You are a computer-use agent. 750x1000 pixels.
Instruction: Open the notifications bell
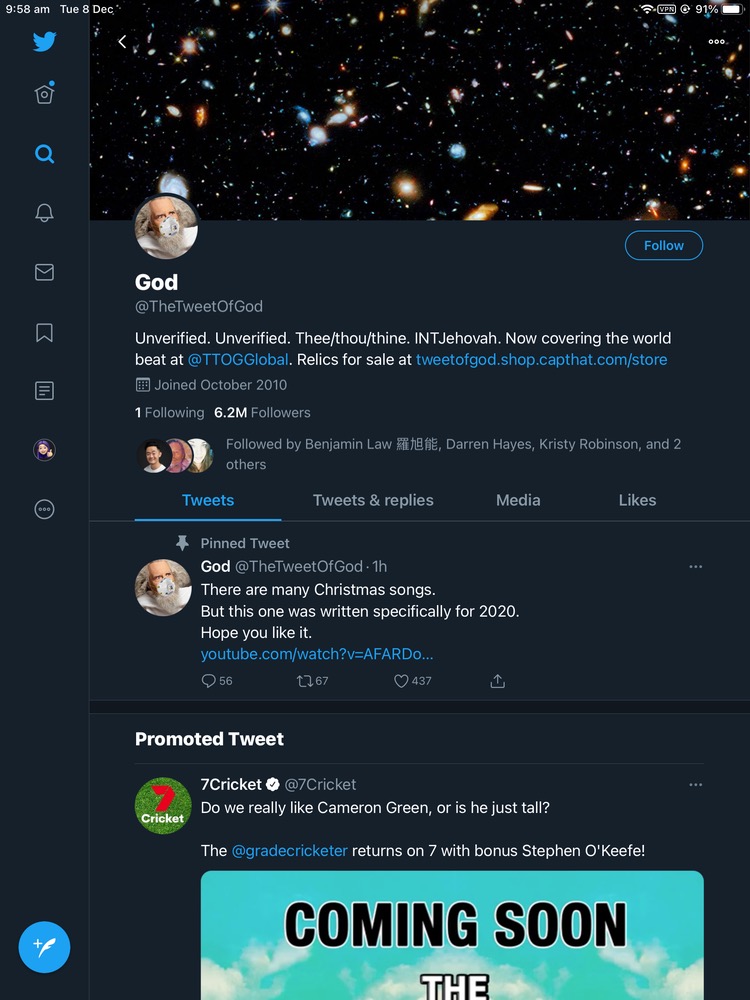point(44,213)
